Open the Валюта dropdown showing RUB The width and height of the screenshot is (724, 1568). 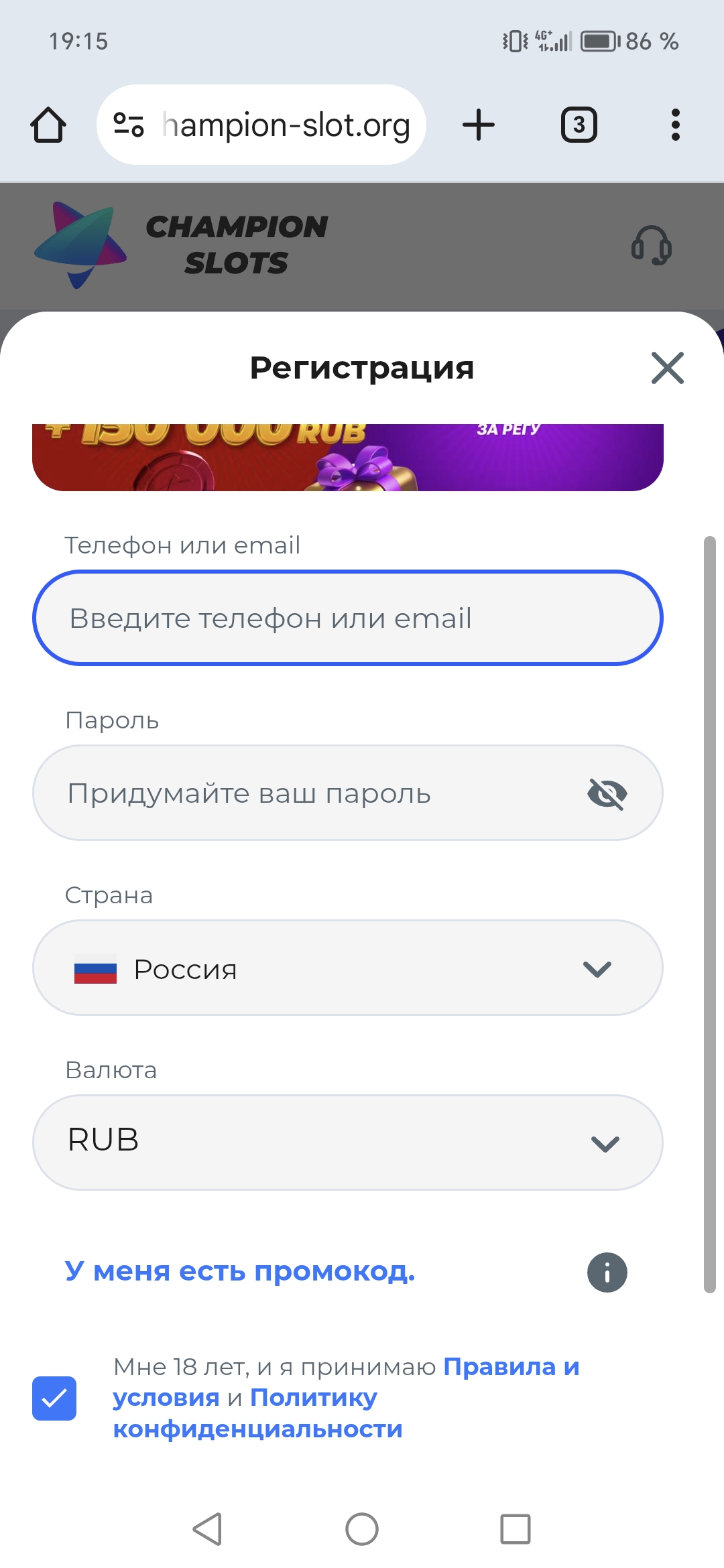click(347, 1142)
